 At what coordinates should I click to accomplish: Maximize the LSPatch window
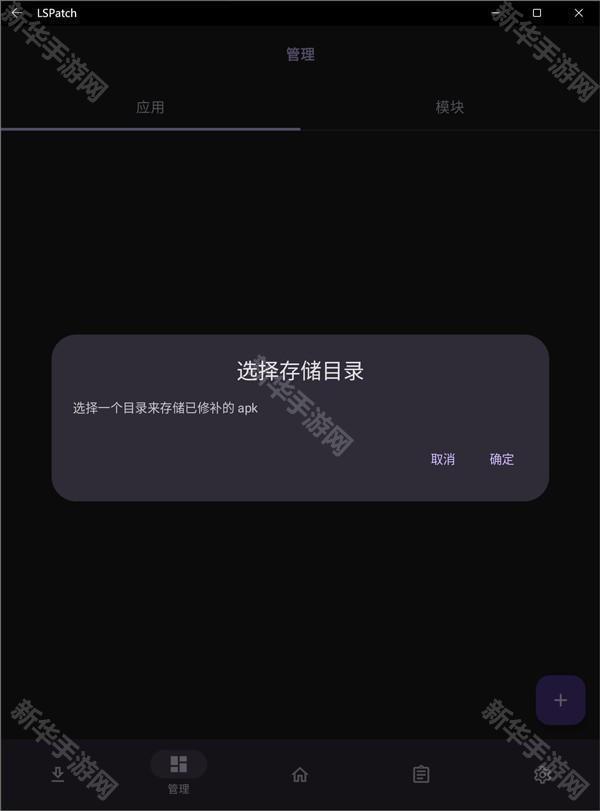pos(537,13)
